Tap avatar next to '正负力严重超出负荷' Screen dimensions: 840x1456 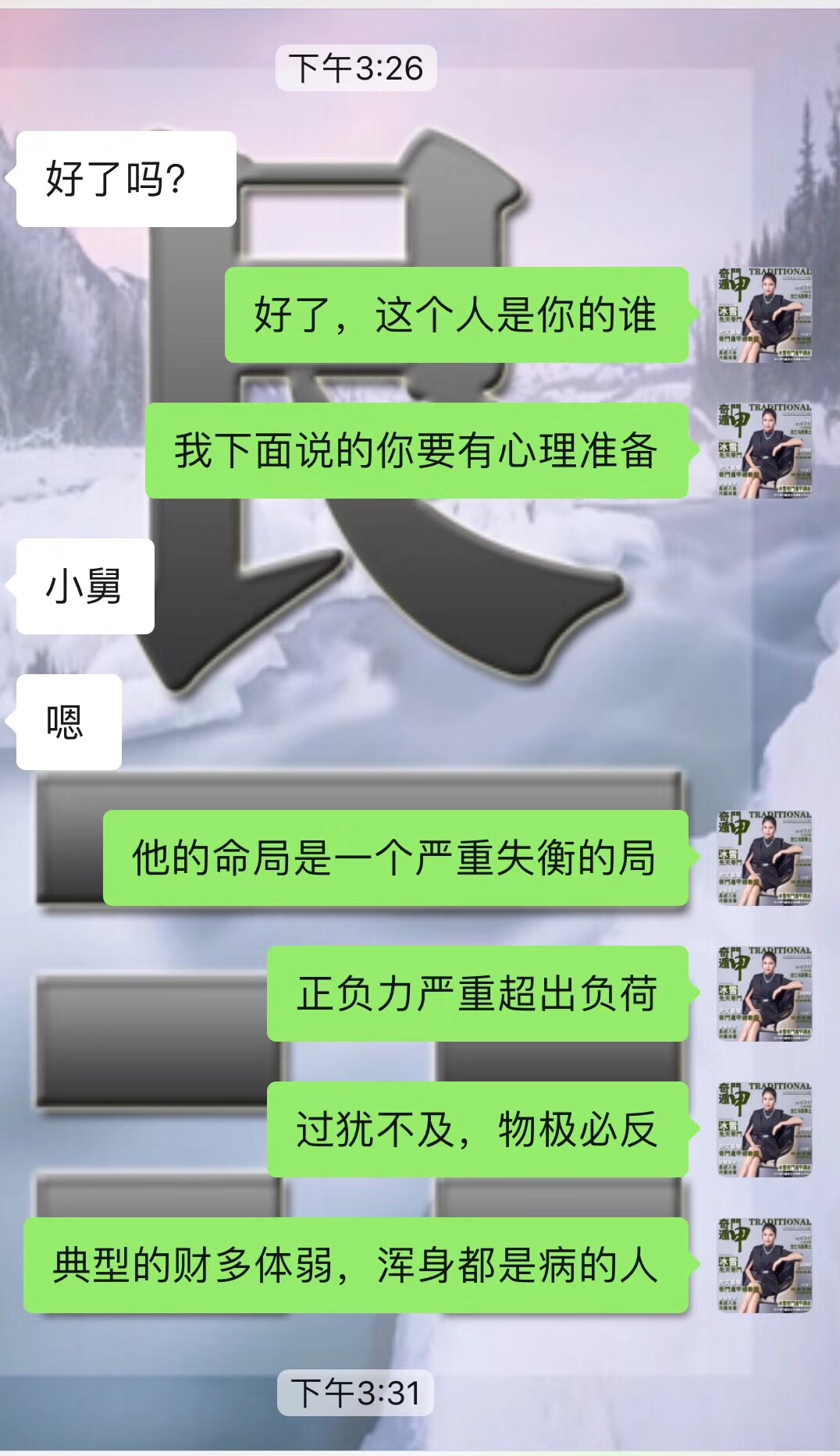764,993
